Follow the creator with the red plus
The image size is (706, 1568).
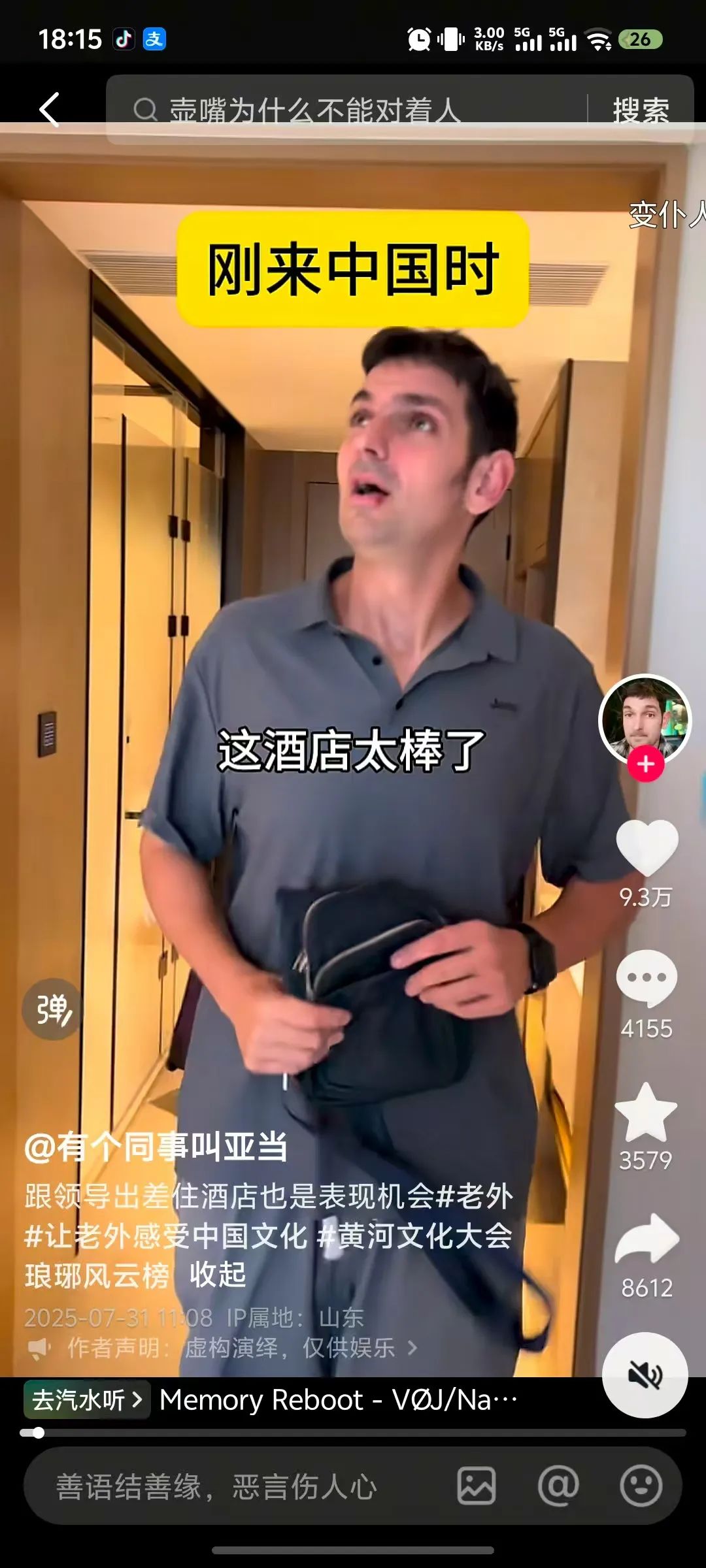click(x=646, y=764)
